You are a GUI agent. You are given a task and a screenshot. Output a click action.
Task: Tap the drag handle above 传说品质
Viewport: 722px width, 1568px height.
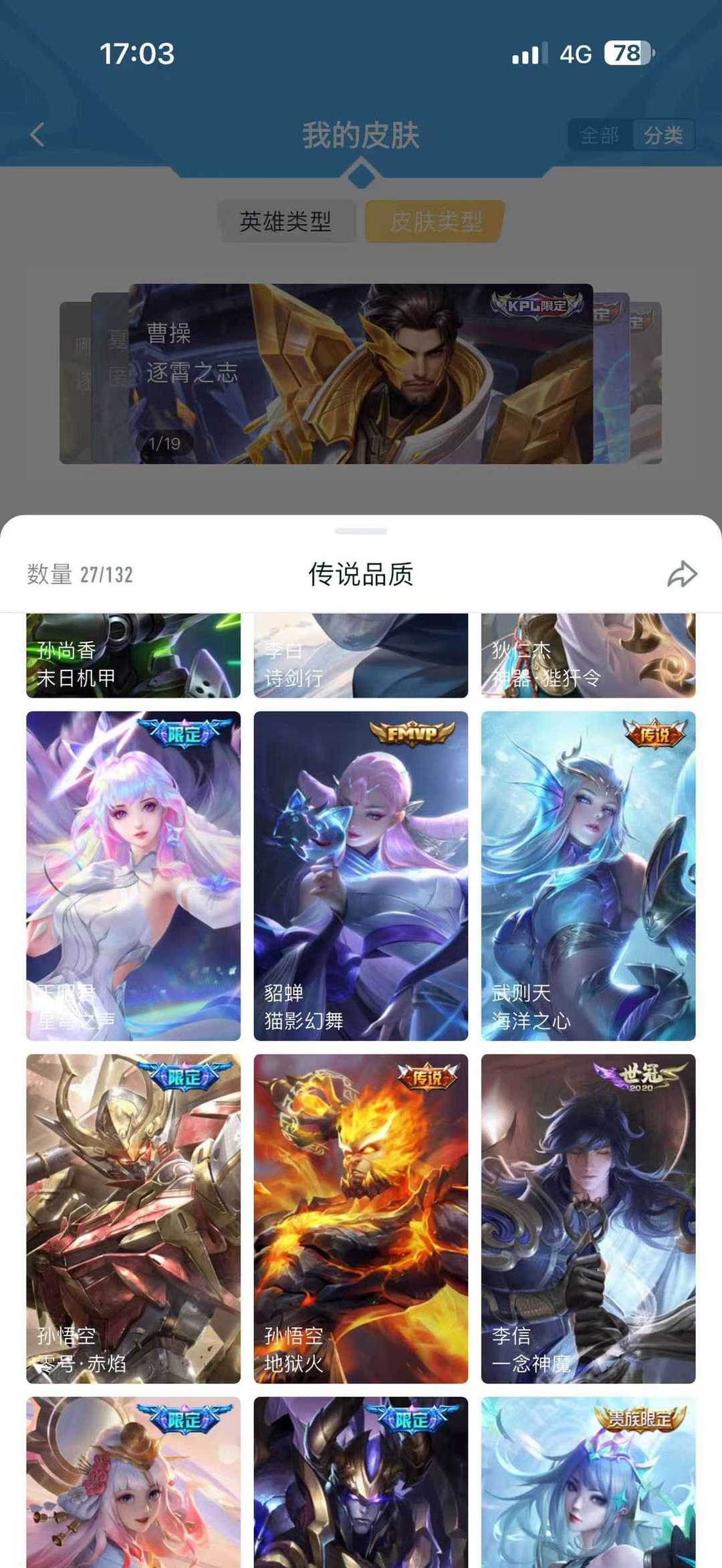coord(360,531)
